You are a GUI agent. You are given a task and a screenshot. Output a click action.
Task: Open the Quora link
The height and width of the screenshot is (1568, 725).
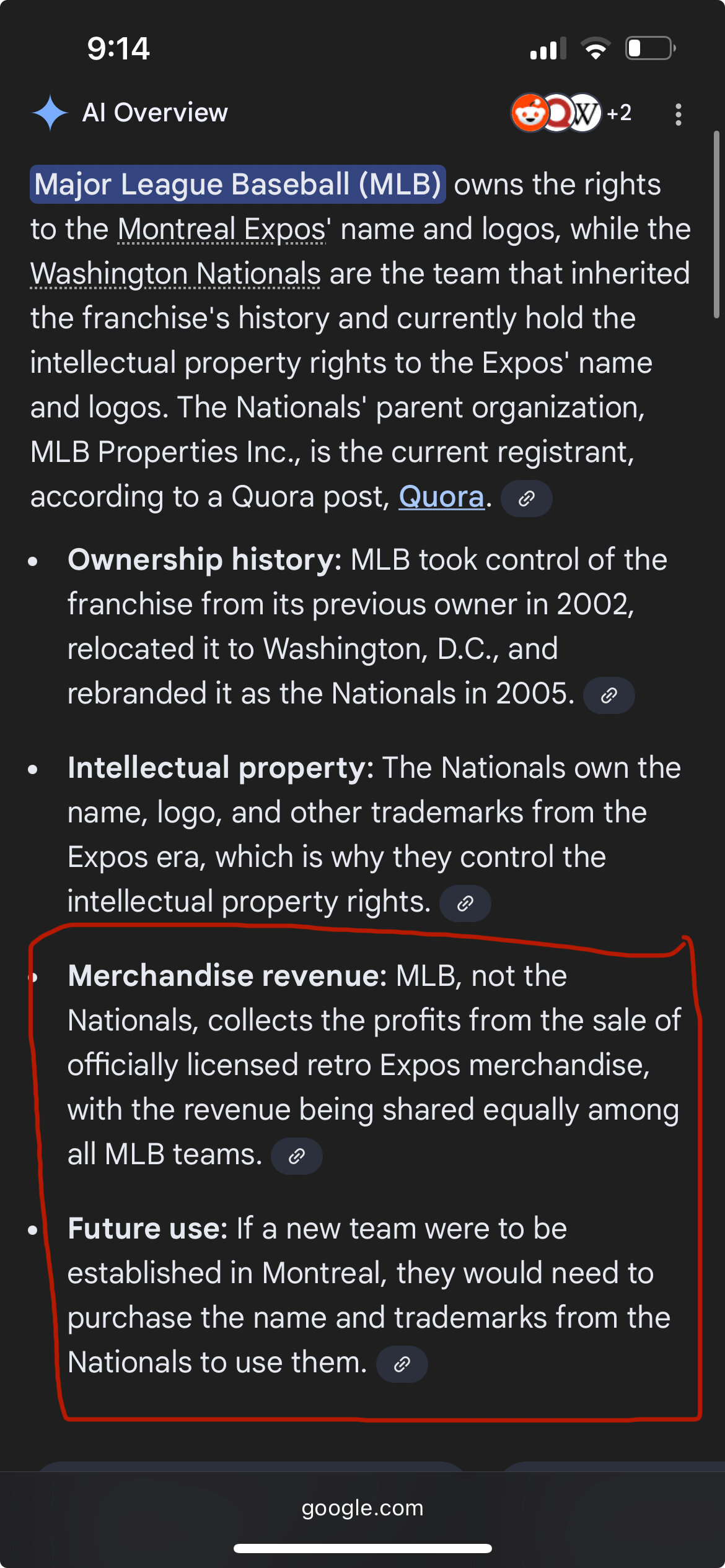click(441, 497)
